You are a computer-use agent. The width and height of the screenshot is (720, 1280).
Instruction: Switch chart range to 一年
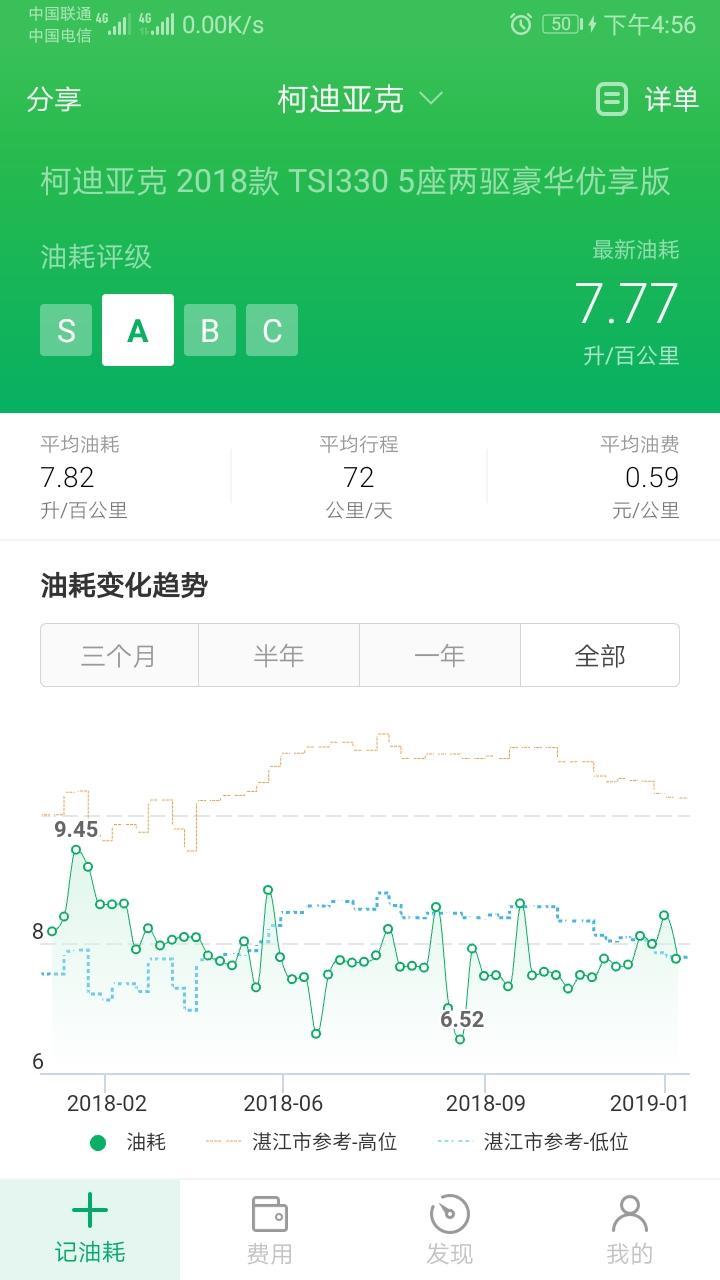(x=439, y=656)
